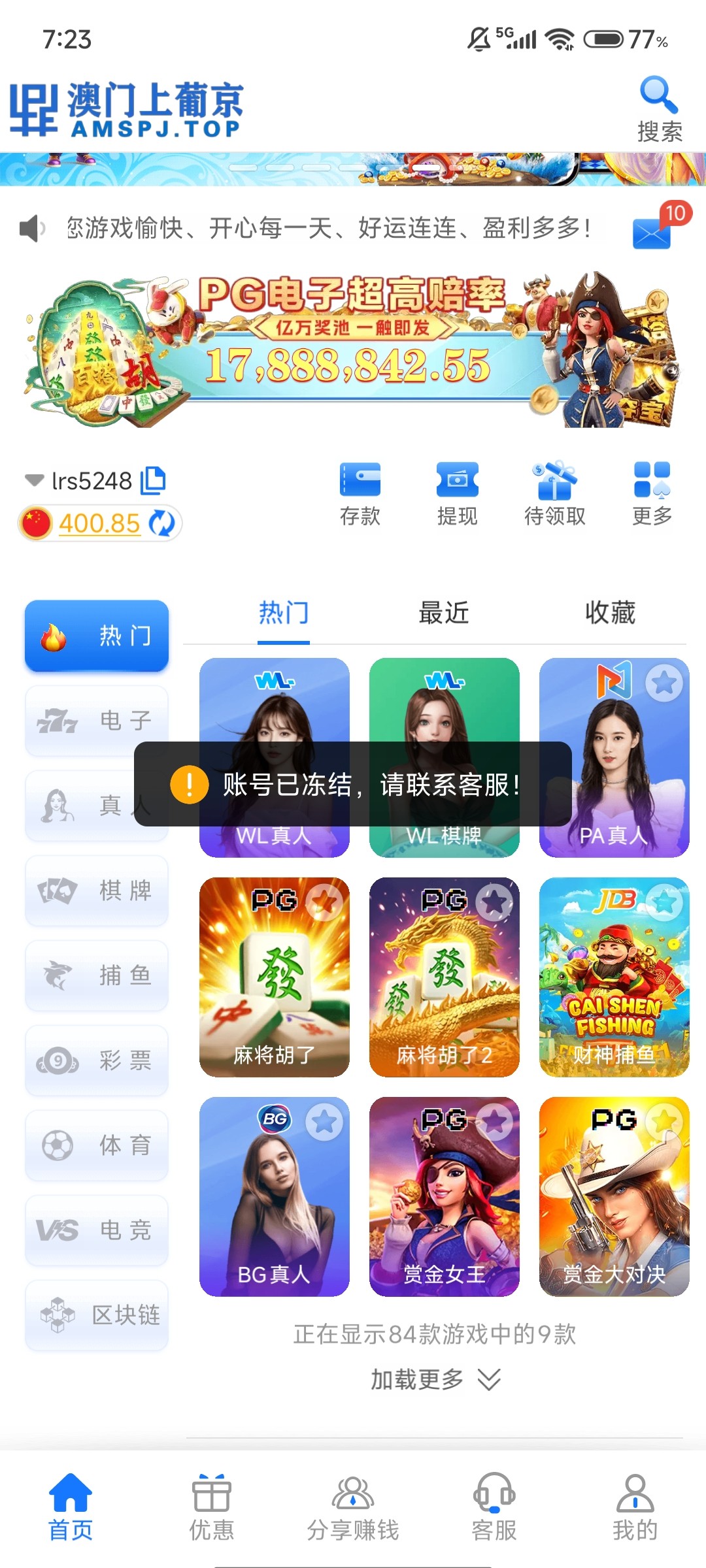
Task: Select the fishing (捕鱼) category
Action: click(x=97, y=975)
